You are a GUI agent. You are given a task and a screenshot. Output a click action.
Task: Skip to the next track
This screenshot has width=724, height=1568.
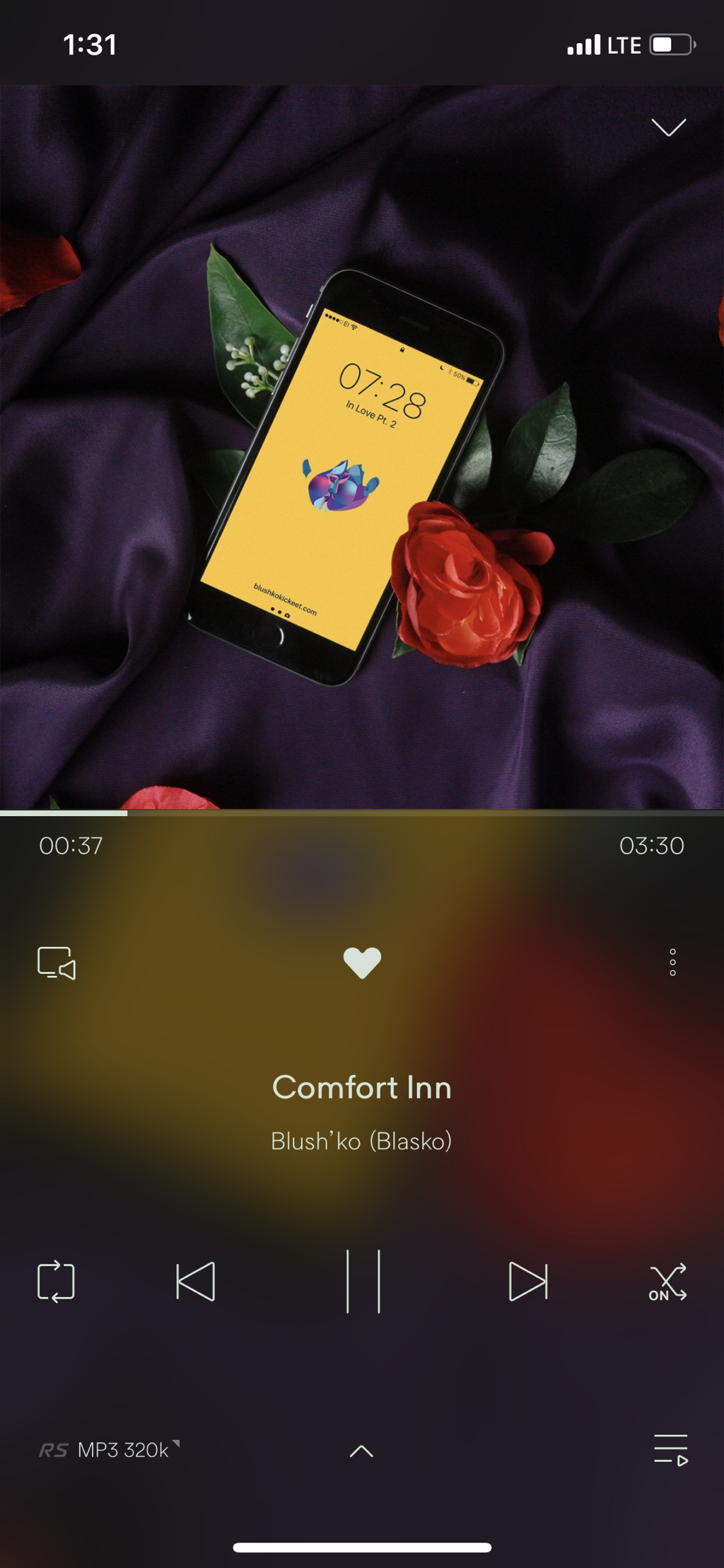tap(528, 1281)
